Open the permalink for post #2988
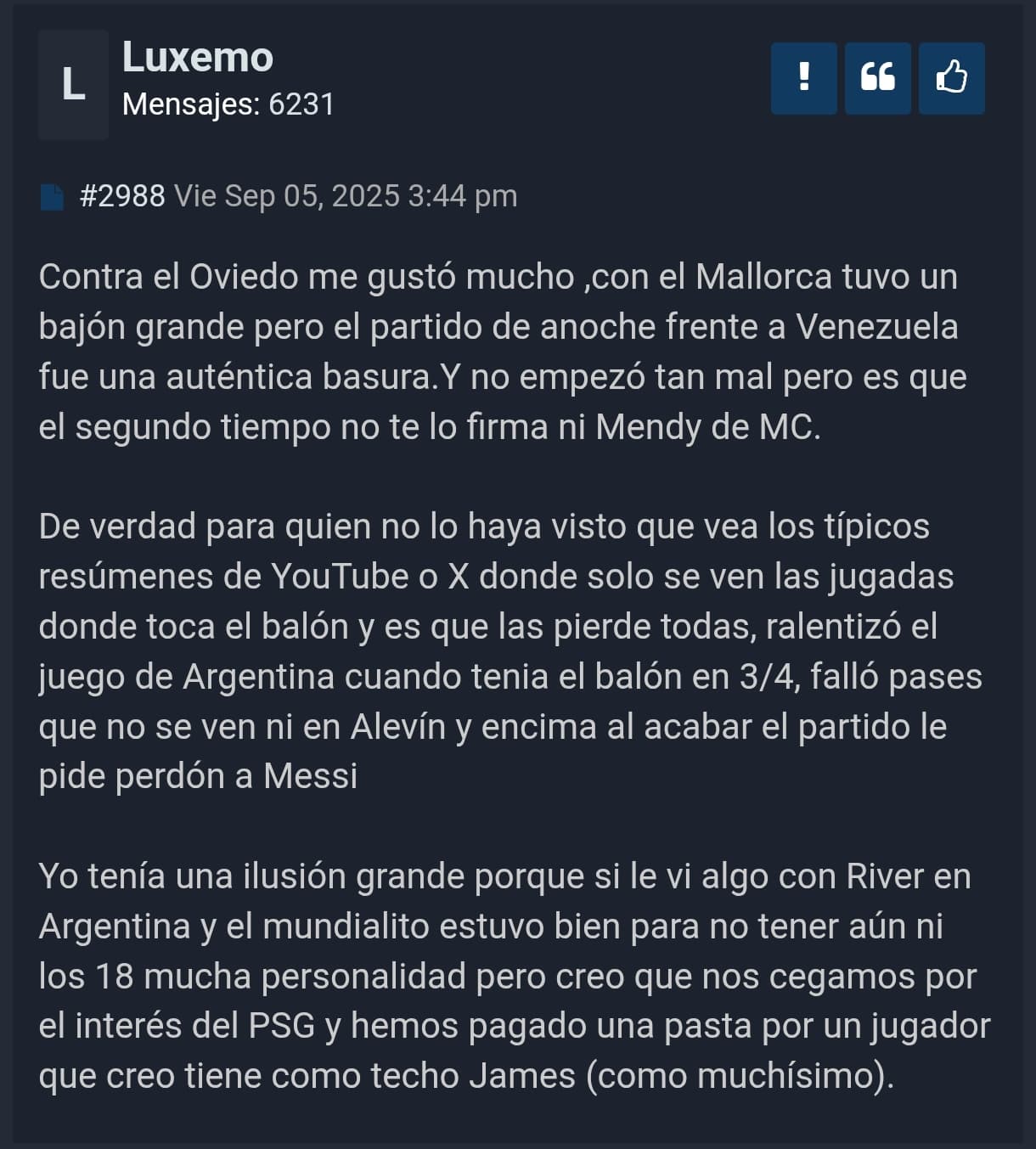 tap(121, 196)
